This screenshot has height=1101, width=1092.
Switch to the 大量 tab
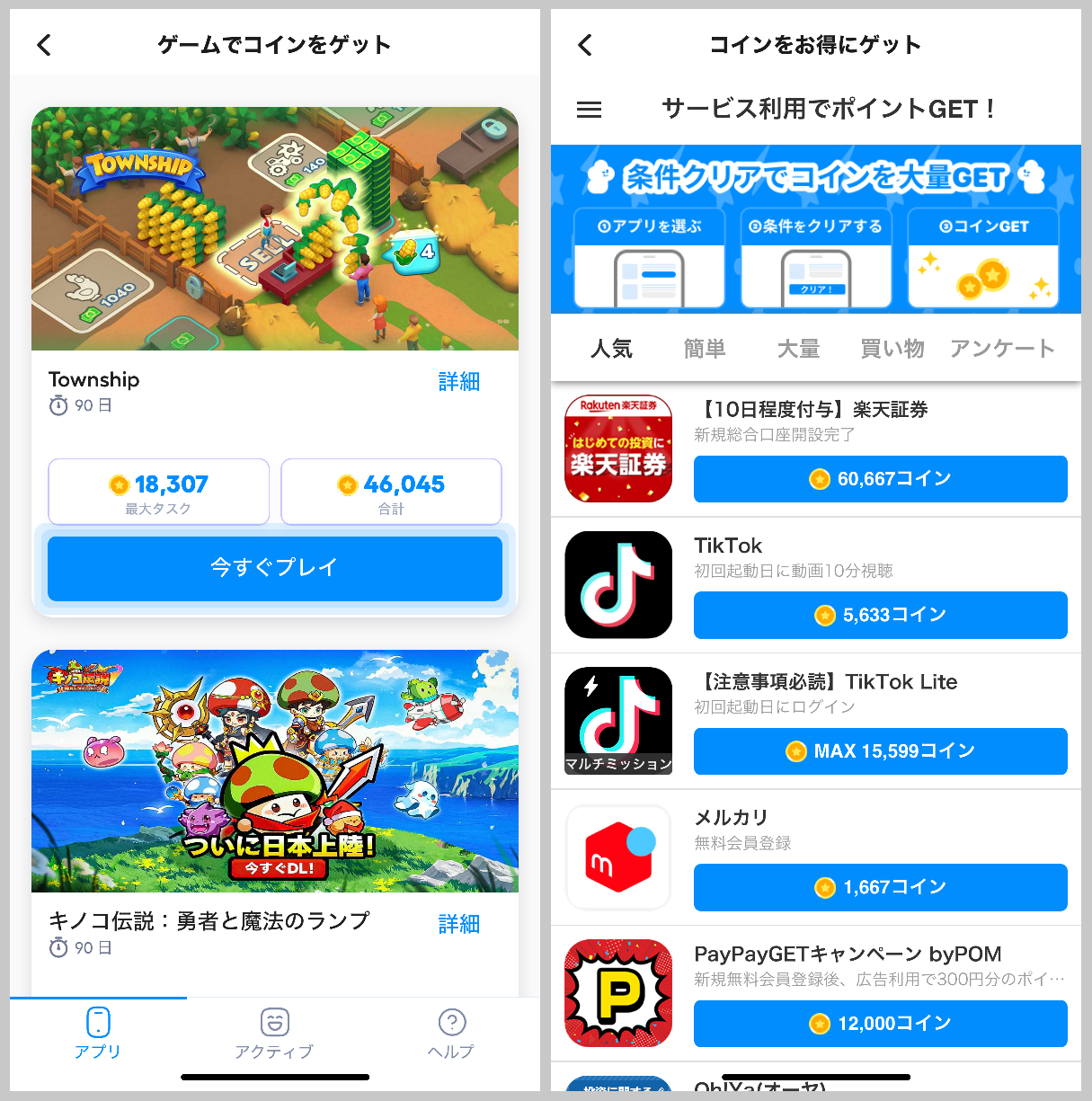798,349
